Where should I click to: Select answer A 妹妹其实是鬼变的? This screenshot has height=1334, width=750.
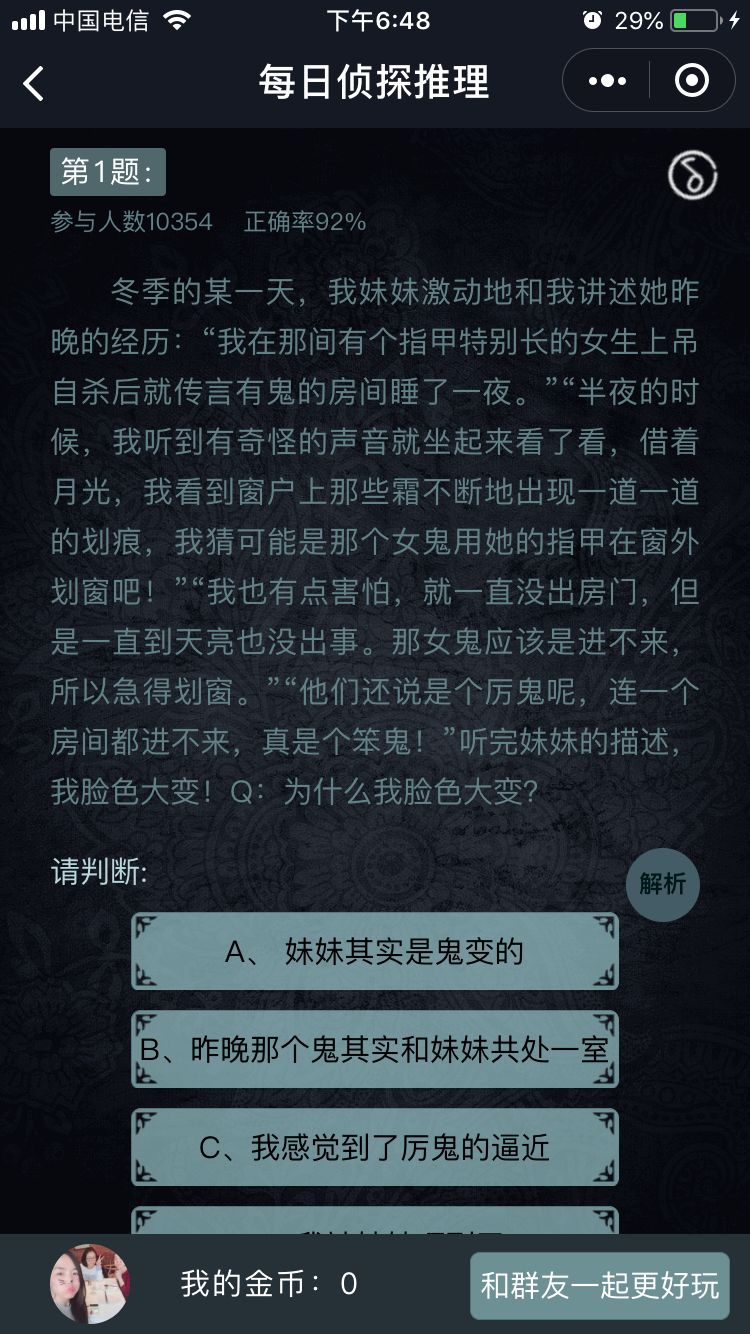pyautogui.click(x=375, y=951)
